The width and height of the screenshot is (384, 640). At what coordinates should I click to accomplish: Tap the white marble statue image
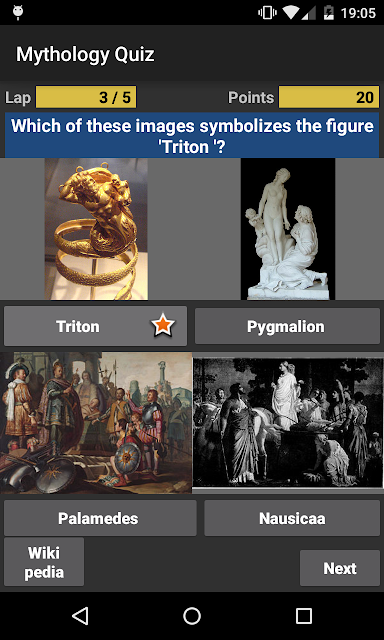point(288,229)
